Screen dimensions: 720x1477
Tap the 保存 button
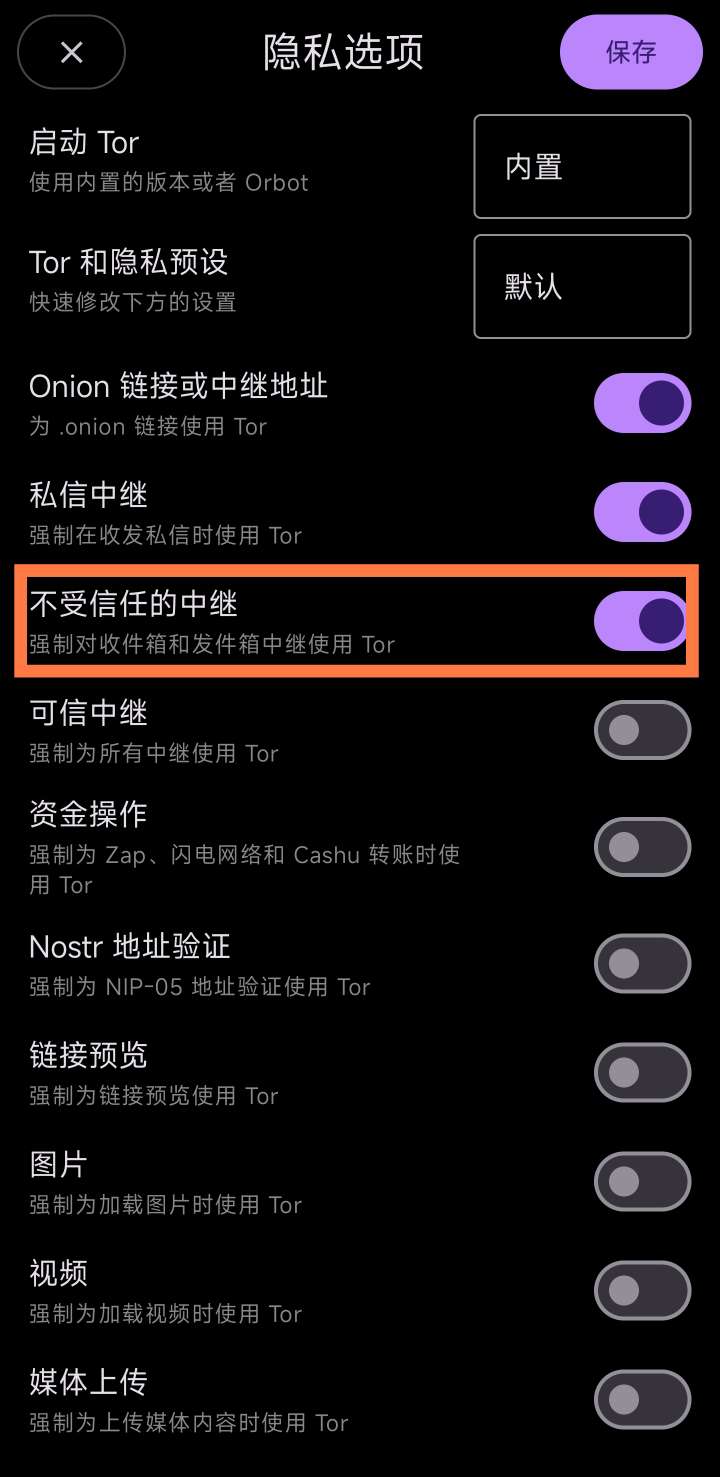click(631, 52)
